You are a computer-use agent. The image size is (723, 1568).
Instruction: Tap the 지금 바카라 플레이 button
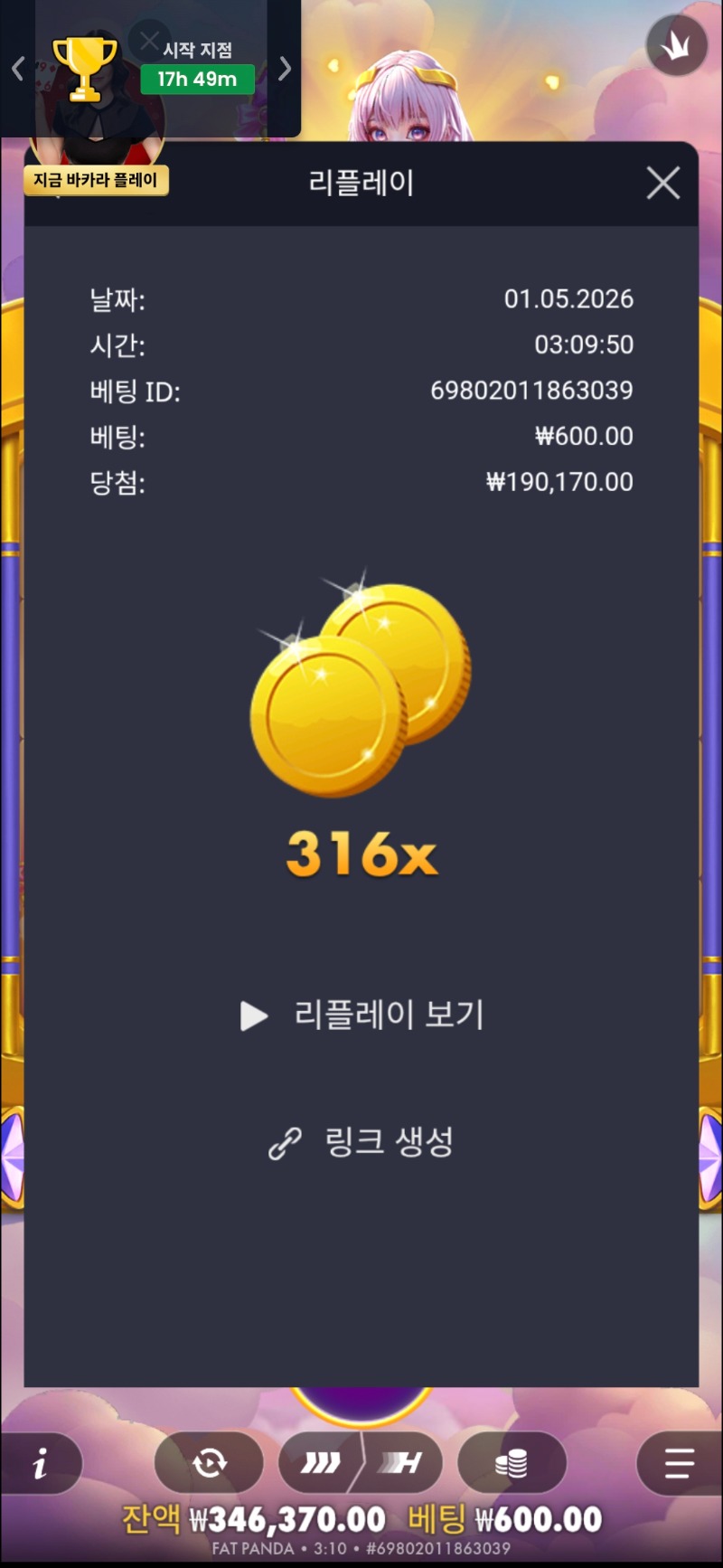(x=96, y=180)
